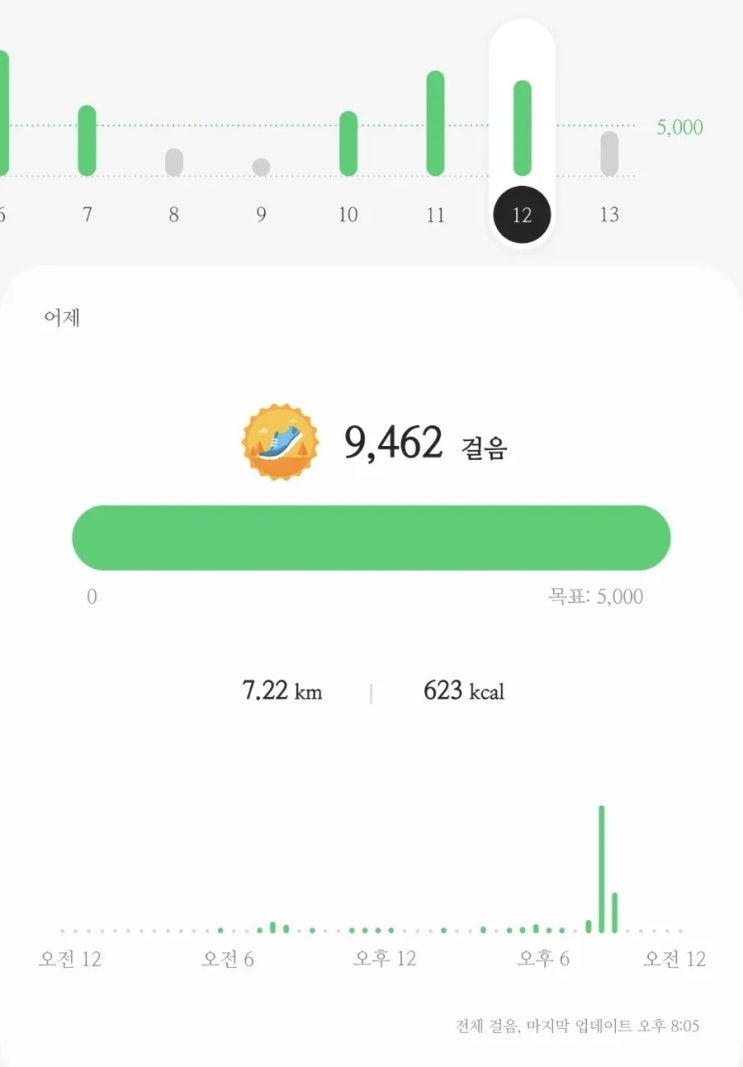Select day 7 in the steps chart
The image size is (743, 1067).
click(x=87, y=141)
